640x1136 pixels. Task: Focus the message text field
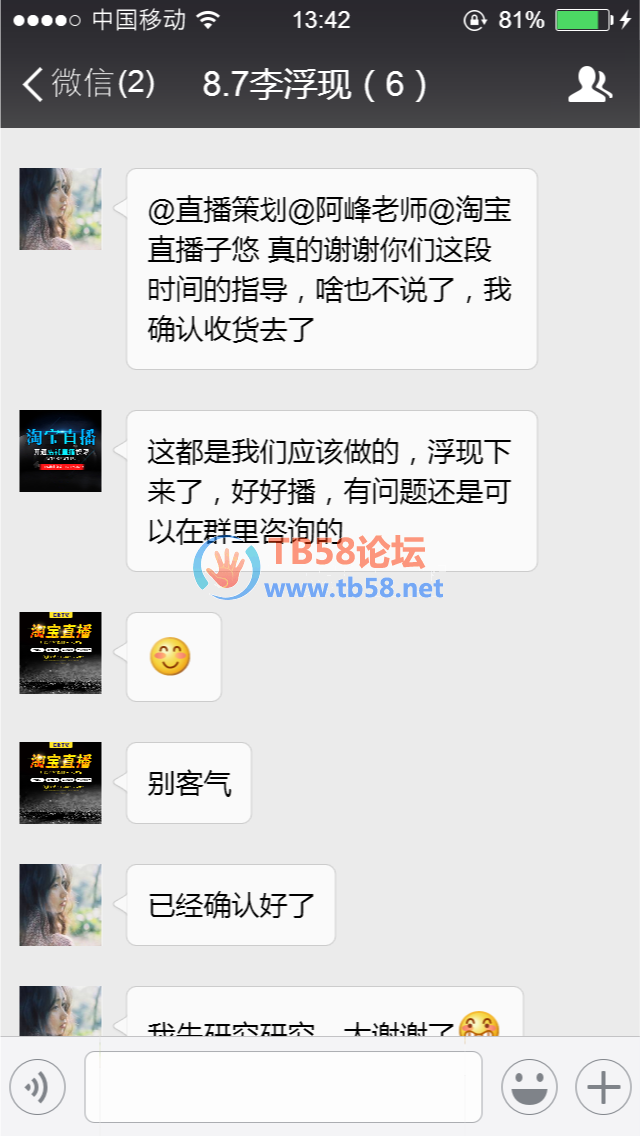pos(283,1087)
